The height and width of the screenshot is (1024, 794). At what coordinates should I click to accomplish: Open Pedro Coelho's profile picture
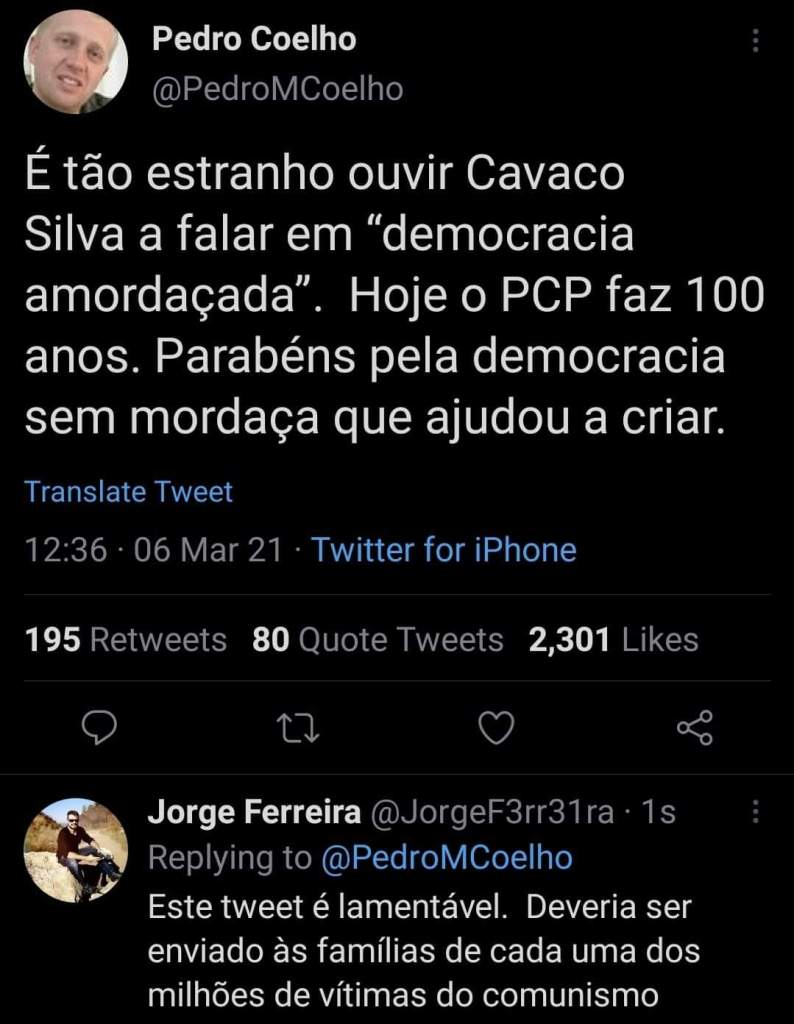point(75,62)
